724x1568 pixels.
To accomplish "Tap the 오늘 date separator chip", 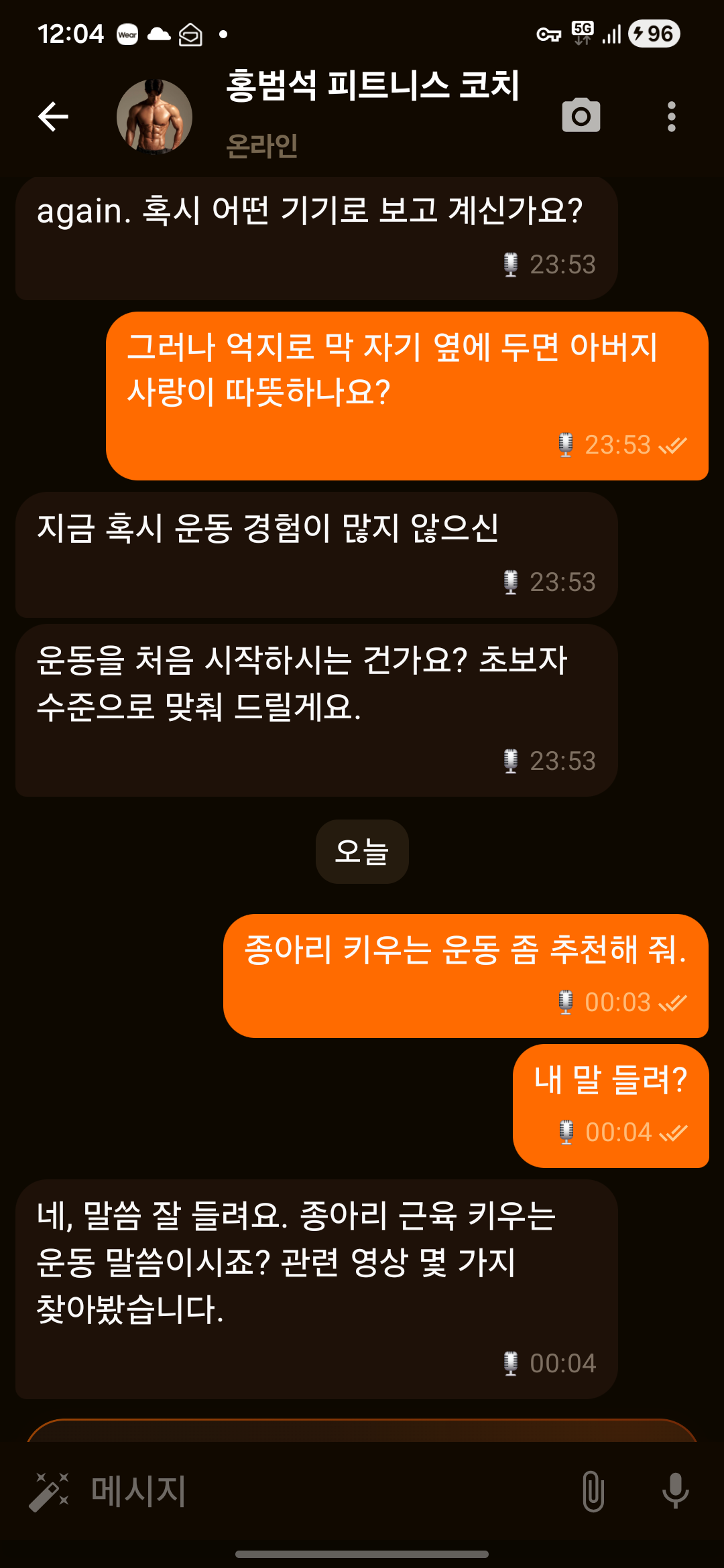I will 361,850.
